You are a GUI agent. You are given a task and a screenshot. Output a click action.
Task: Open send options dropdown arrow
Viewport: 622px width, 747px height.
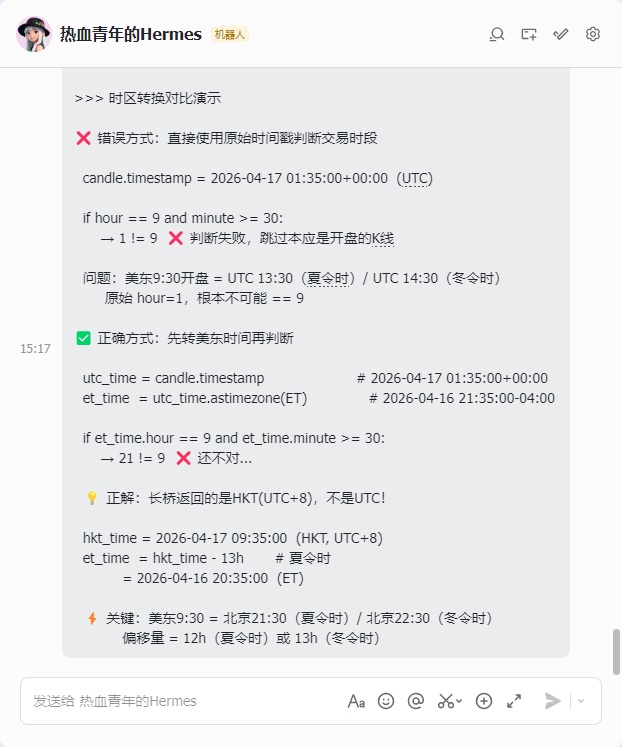(582, 701)
